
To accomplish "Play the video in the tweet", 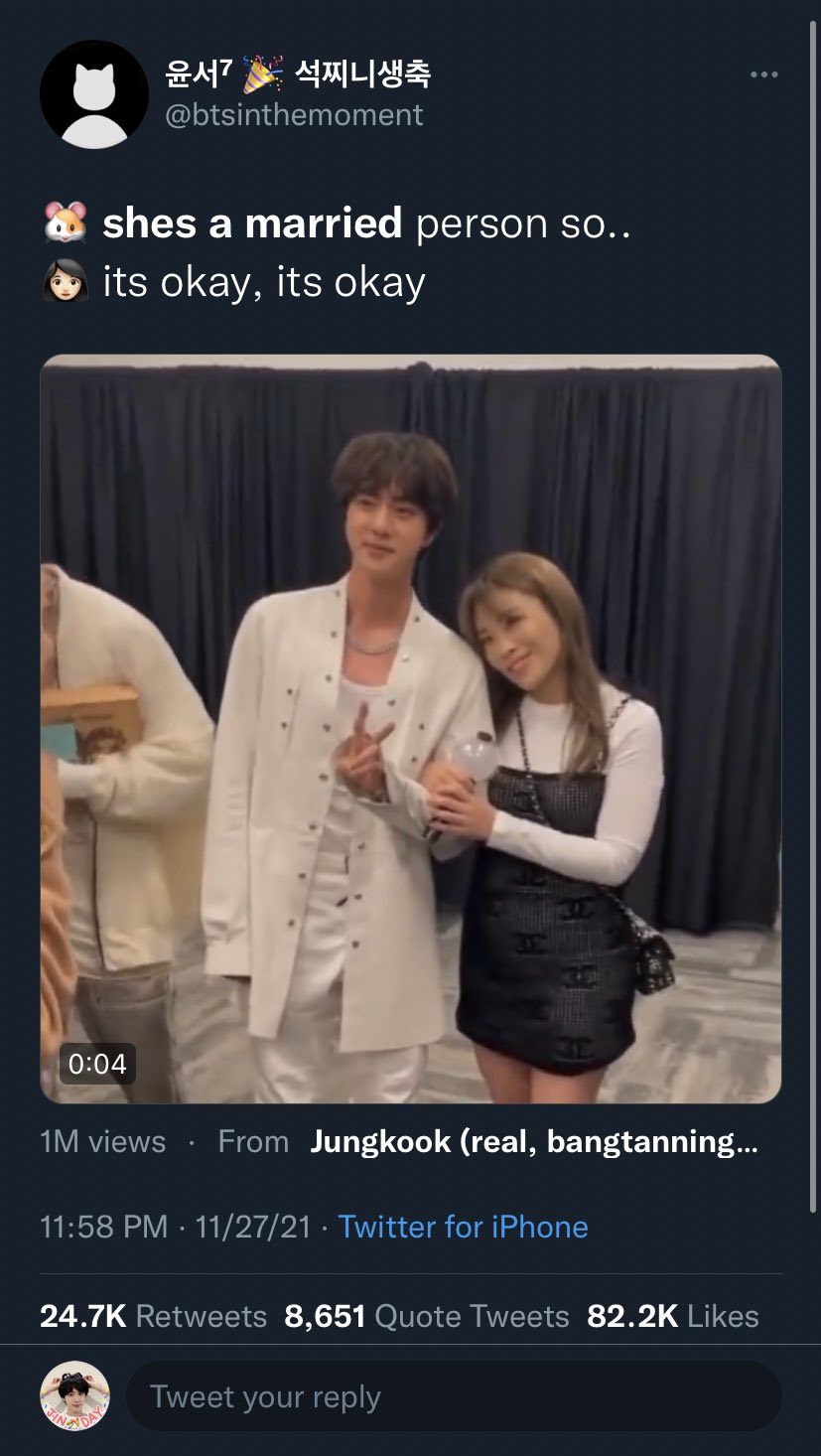I will [x=411, y=728].
